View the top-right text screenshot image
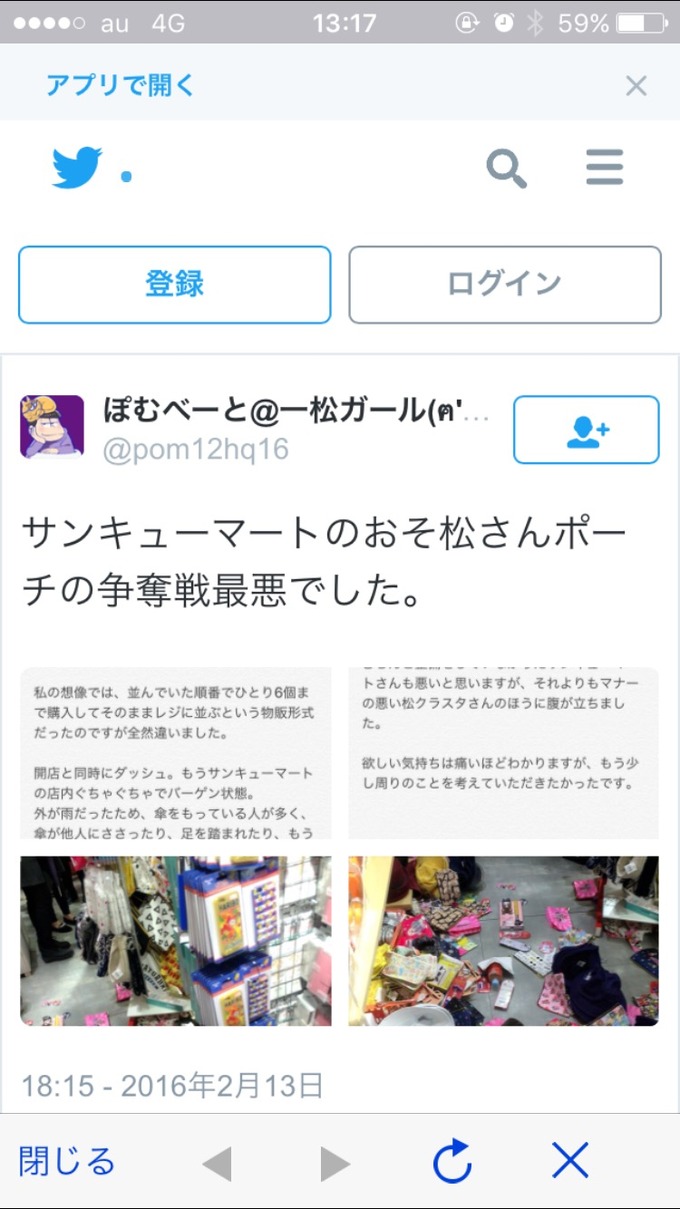Viewport: 680px width, 1209px height. (503, 752)
